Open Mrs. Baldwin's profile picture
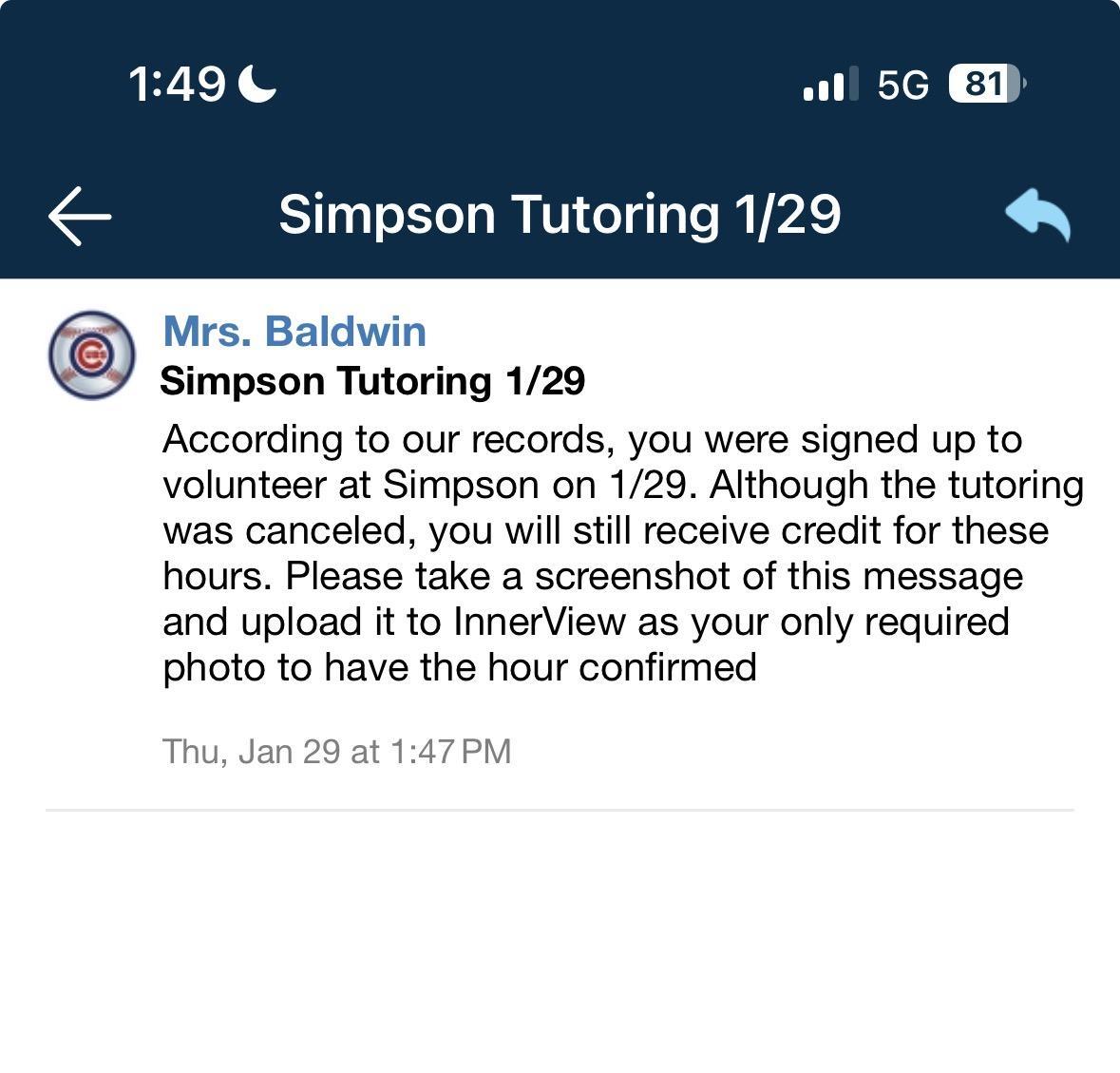This screenshot has width=1120, height=1073. pyautogui.click(x=92, y=355)
